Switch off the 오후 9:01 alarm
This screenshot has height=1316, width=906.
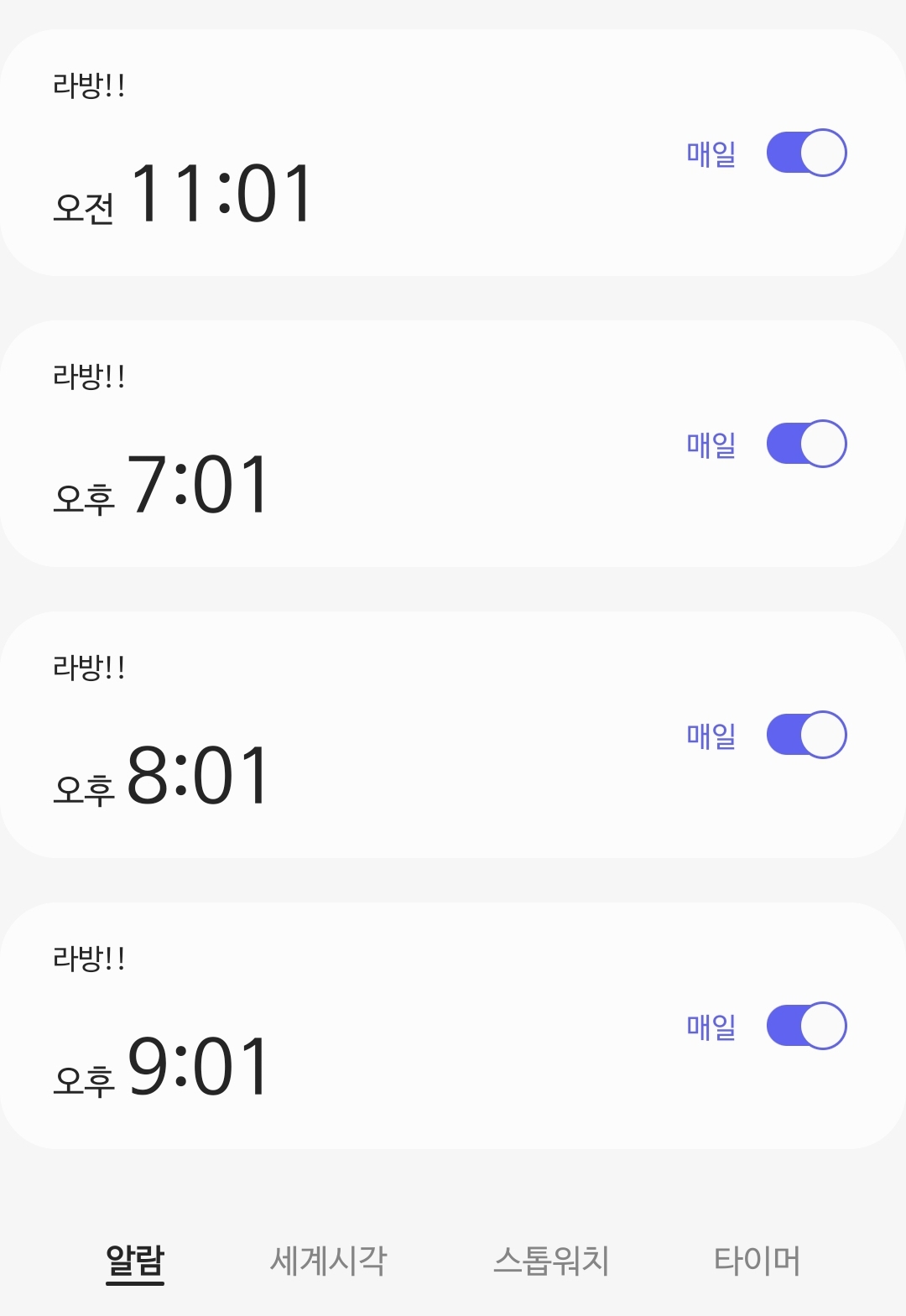(806, 1026)
